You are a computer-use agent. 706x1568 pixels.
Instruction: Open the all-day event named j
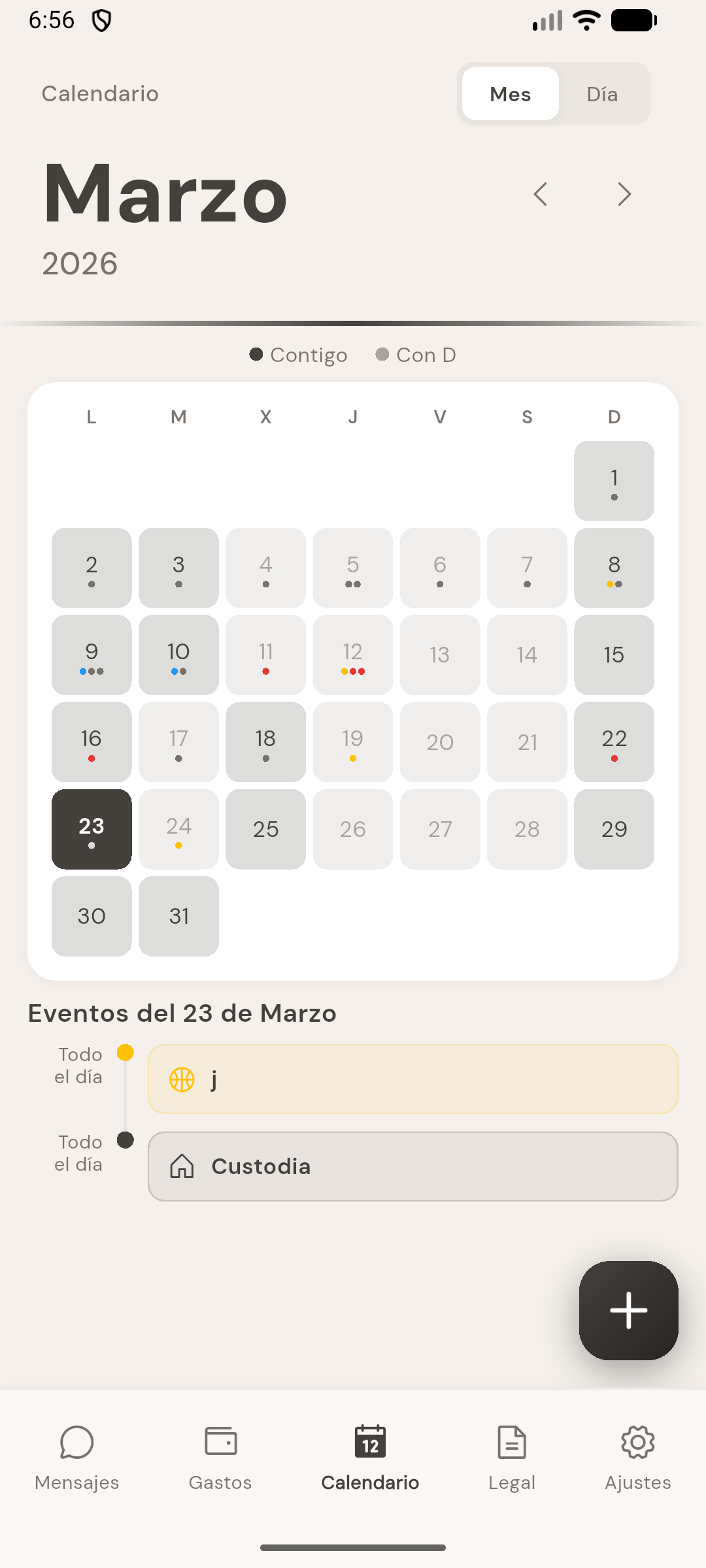(412, 1079)
